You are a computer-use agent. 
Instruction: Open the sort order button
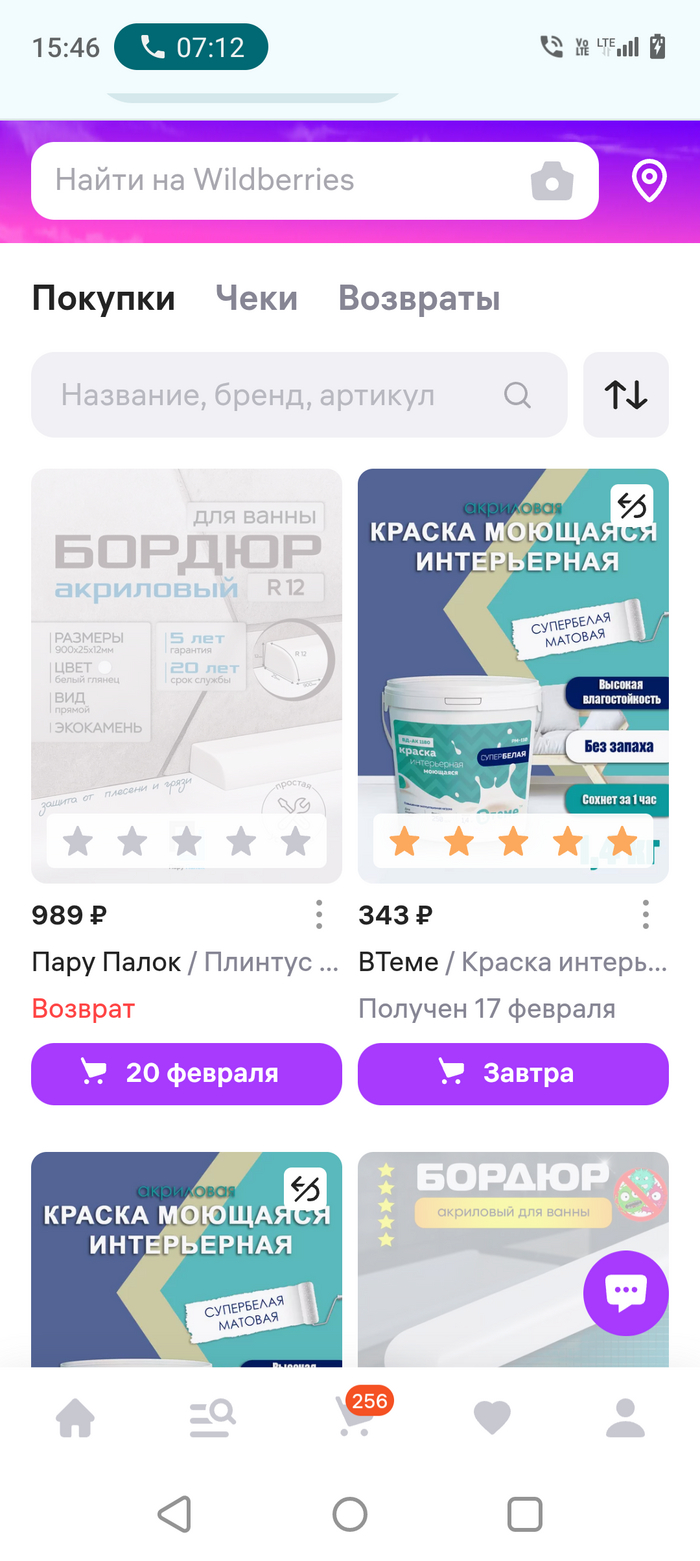pyautogui.click(x=626, y=395)
